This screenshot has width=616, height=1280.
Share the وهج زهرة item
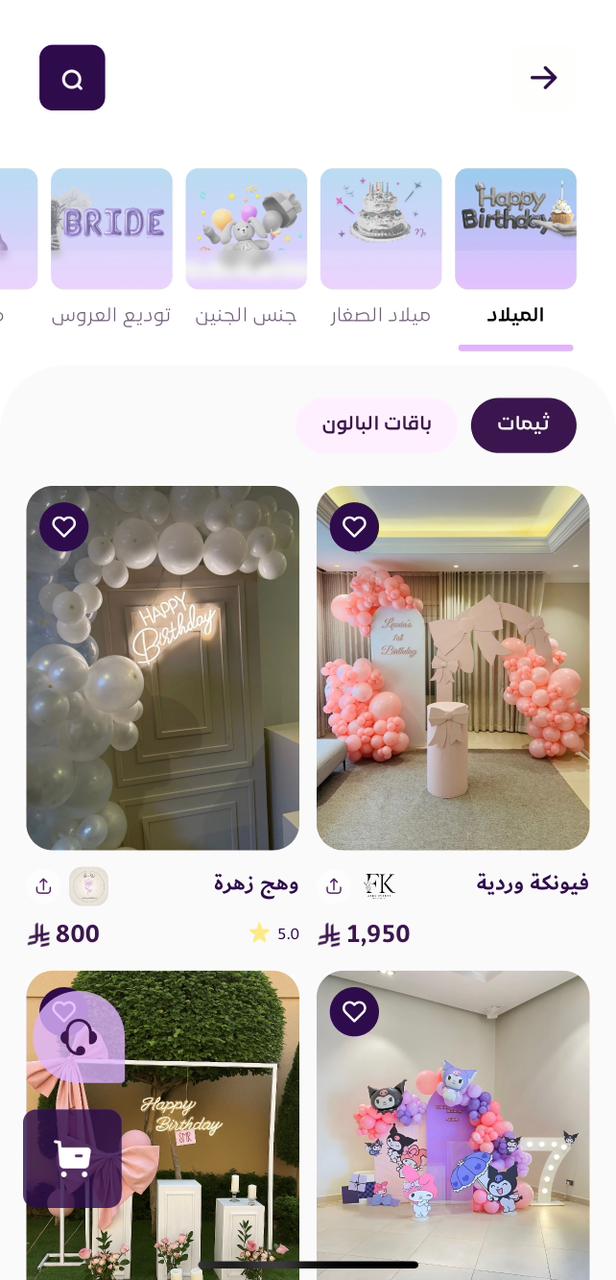click(x=44, y=886)
